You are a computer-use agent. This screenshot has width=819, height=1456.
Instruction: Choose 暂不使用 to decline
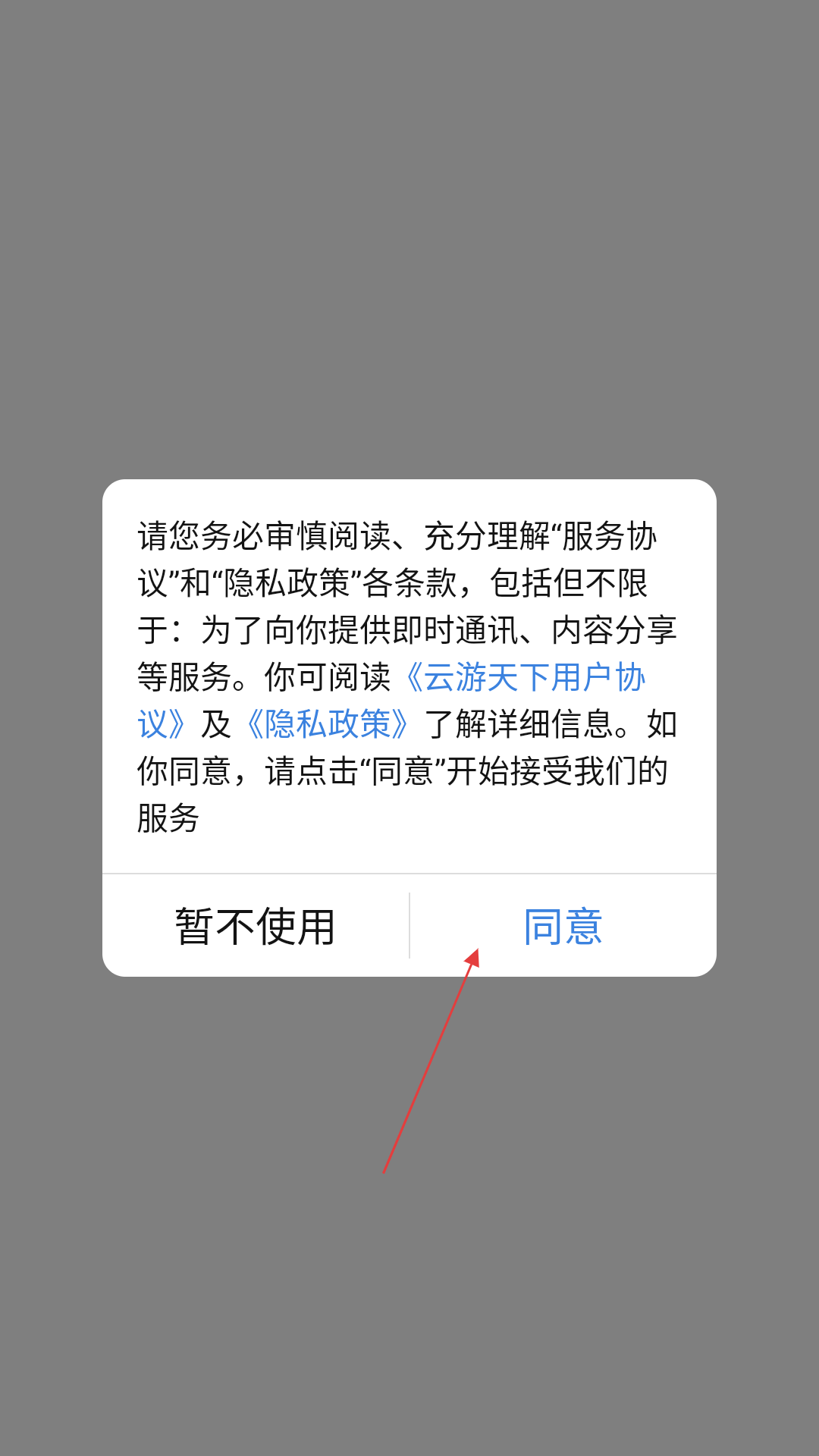click(256, 927)
